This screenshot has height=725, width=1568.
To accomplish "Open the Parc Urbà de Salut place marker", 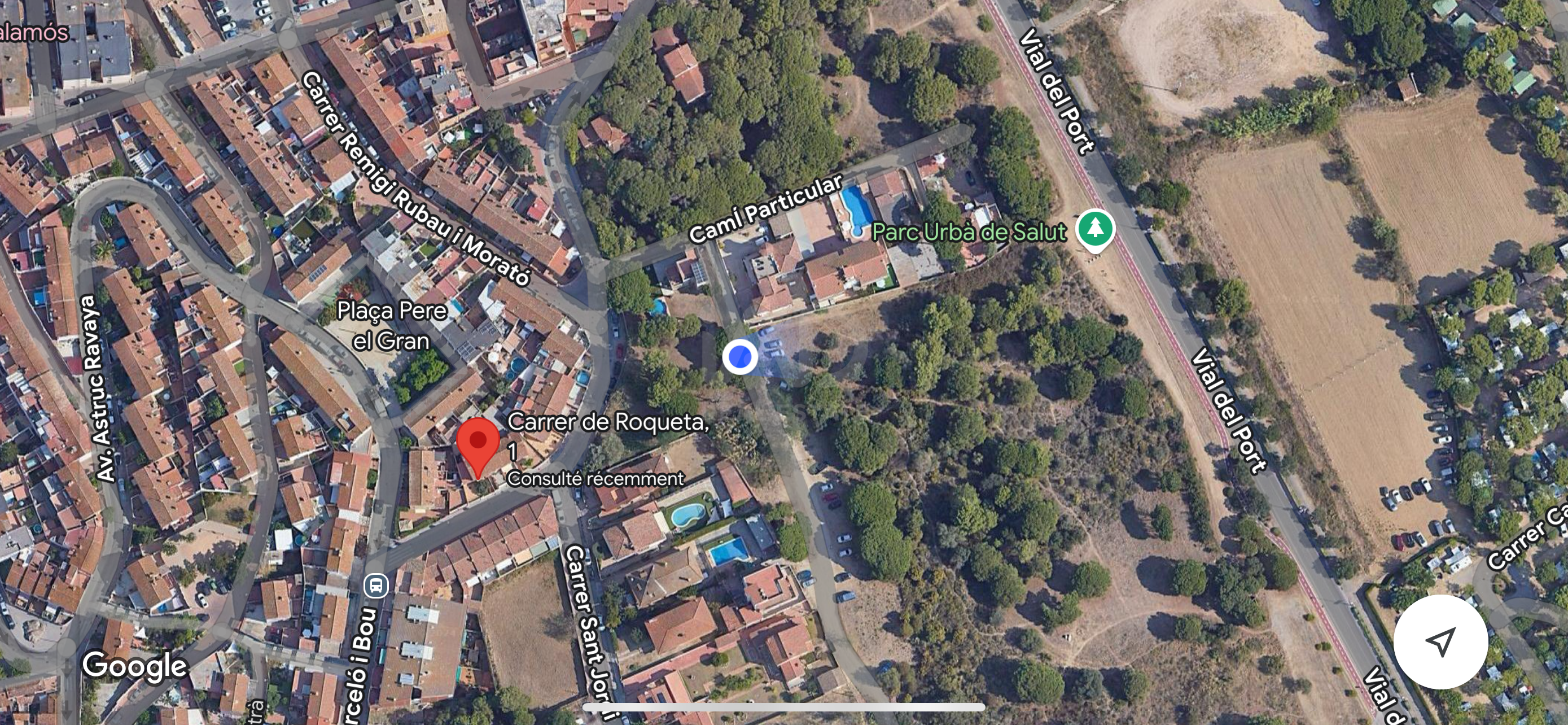I will click(1095, 228).
